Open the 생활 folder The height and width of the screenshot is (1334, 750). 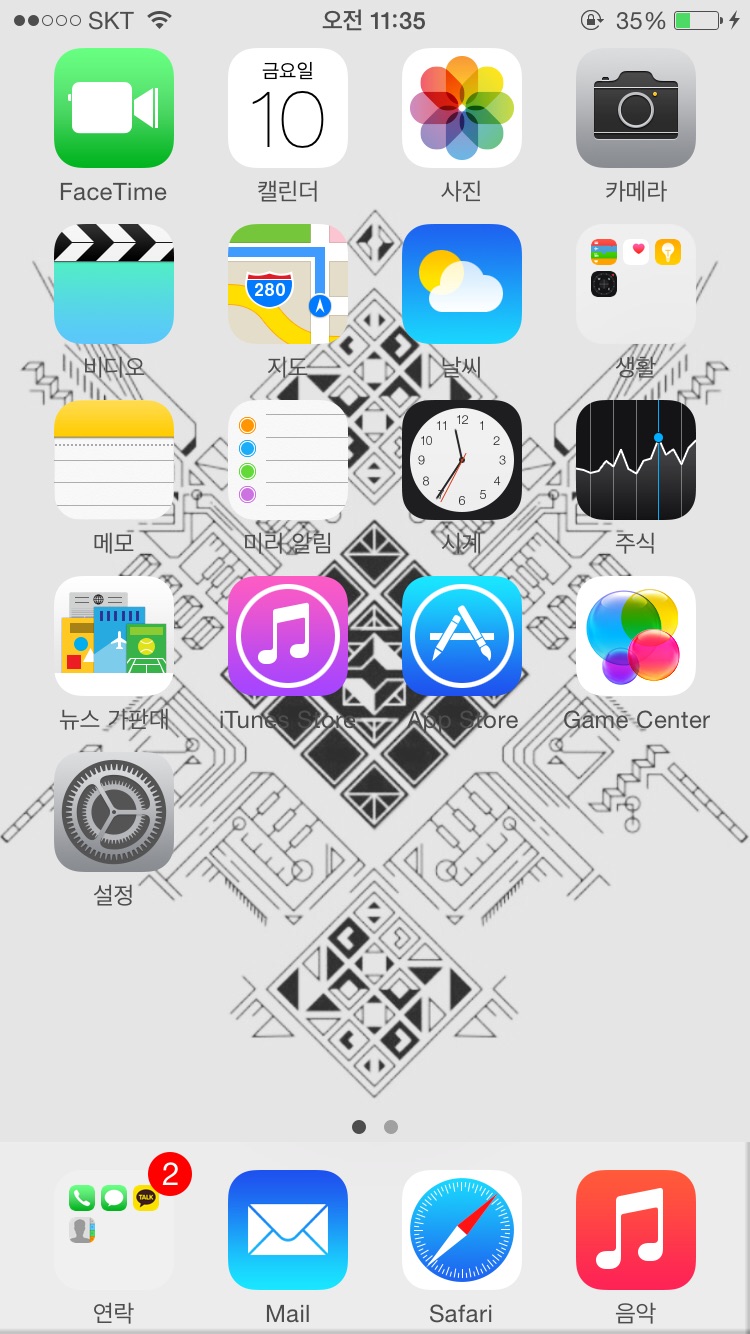click(x=636, y=284)
